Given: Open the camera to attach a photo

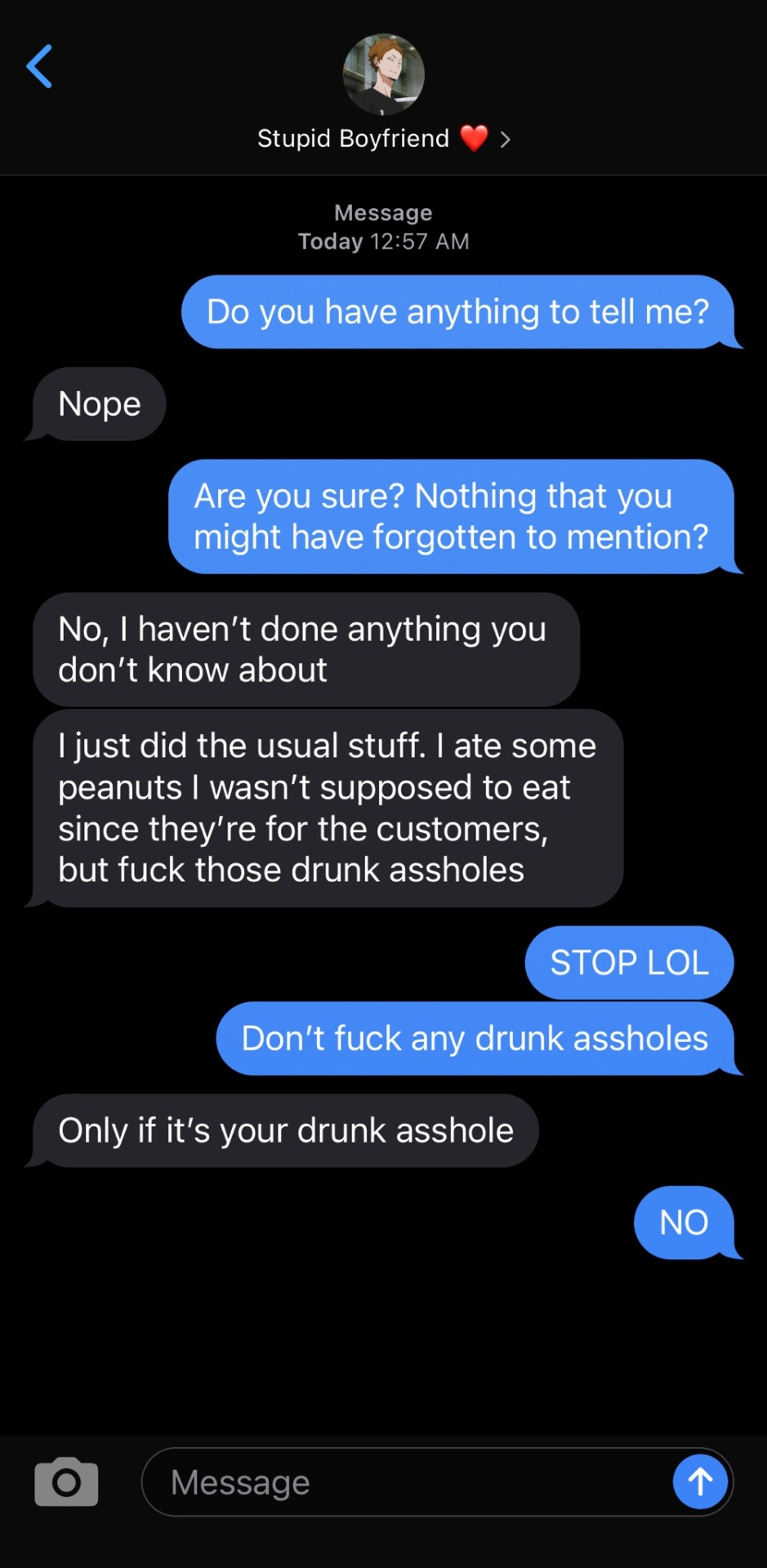Looking at the screenshot, I should click(66, 1481).
